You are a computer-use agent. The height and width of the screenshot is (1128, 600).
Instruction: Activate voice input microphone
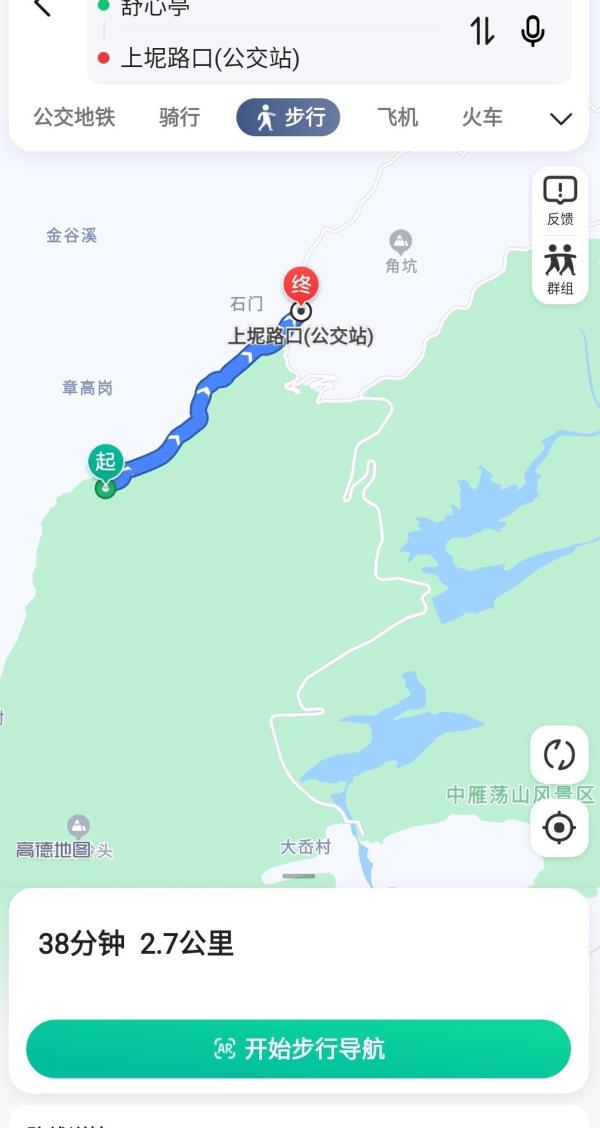[x=532, y=31]
